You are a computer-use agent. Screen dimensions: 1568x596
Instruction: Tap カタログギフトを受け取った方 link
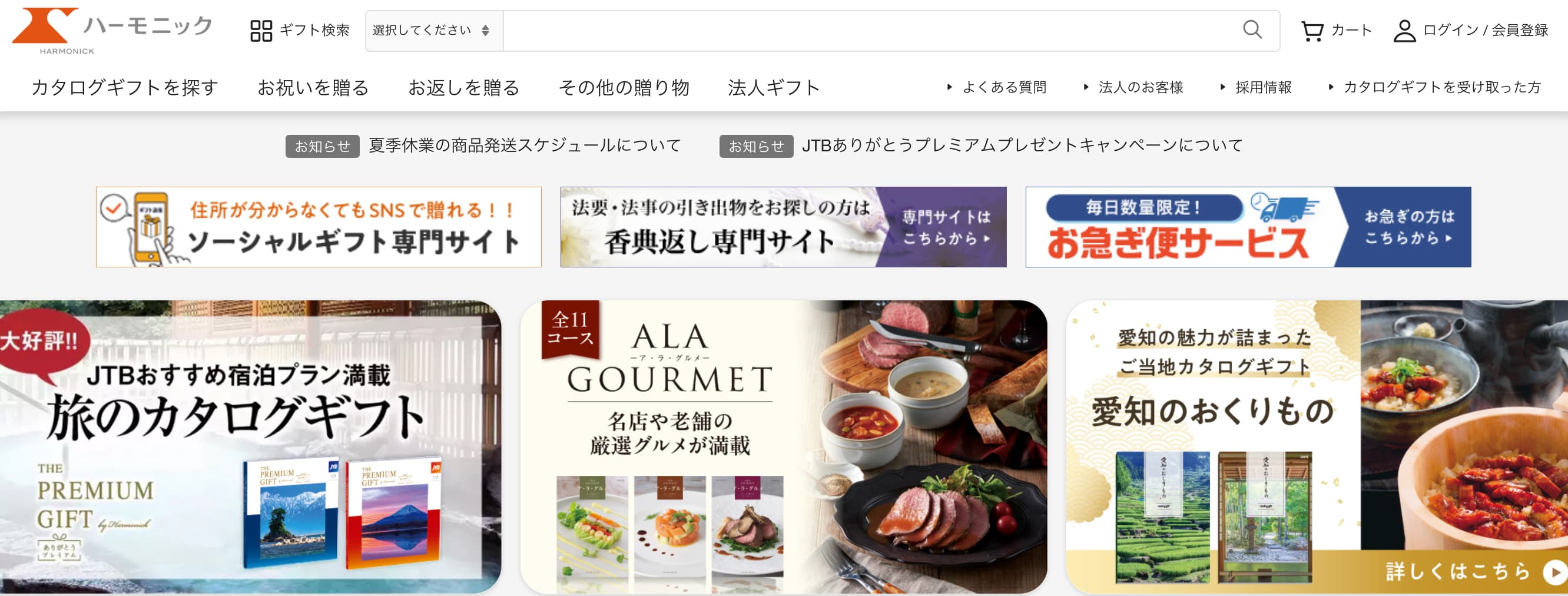pyautogui.click(x=1441, y=88)
